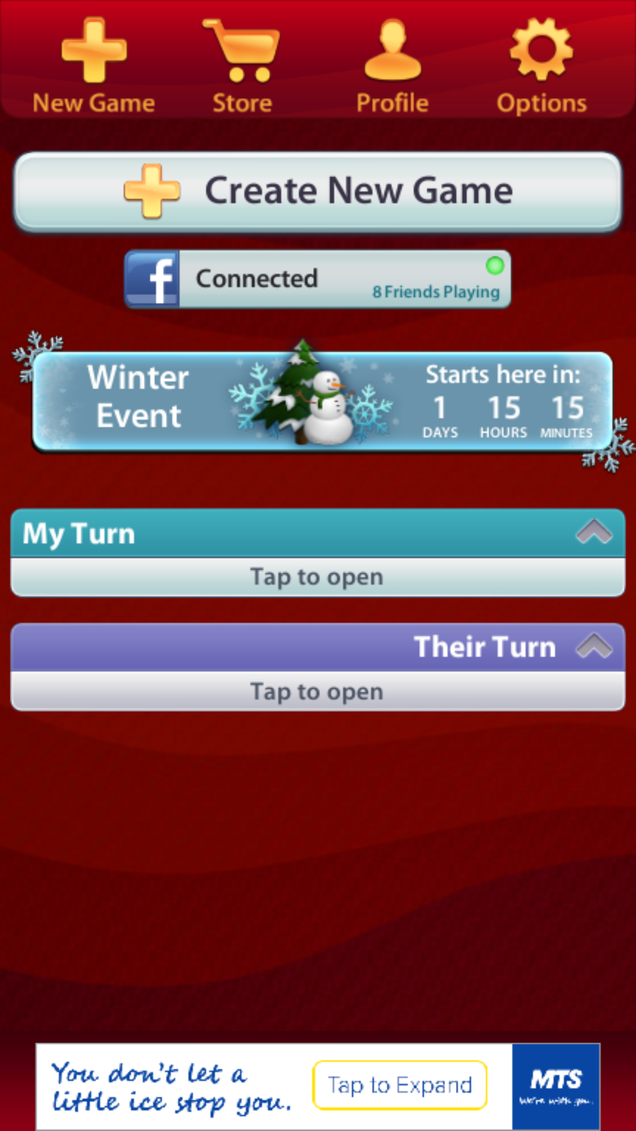Tap the Create New Game button
The image size is (636, 1131).
tap(318, 192)
